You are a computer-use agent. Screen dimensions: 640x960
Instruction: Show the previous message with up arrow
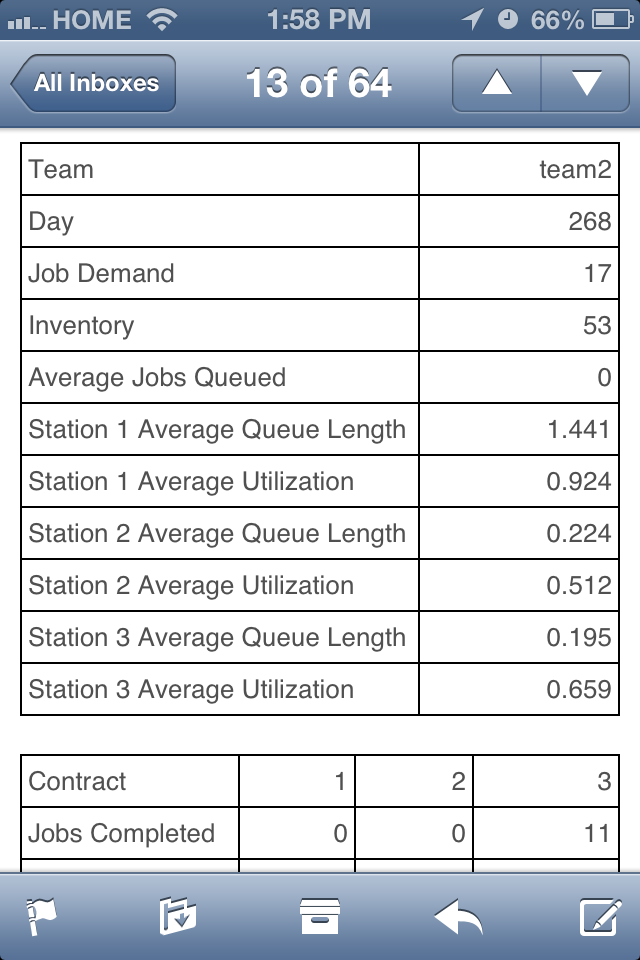pyautogui.click(x=496, y=83)
